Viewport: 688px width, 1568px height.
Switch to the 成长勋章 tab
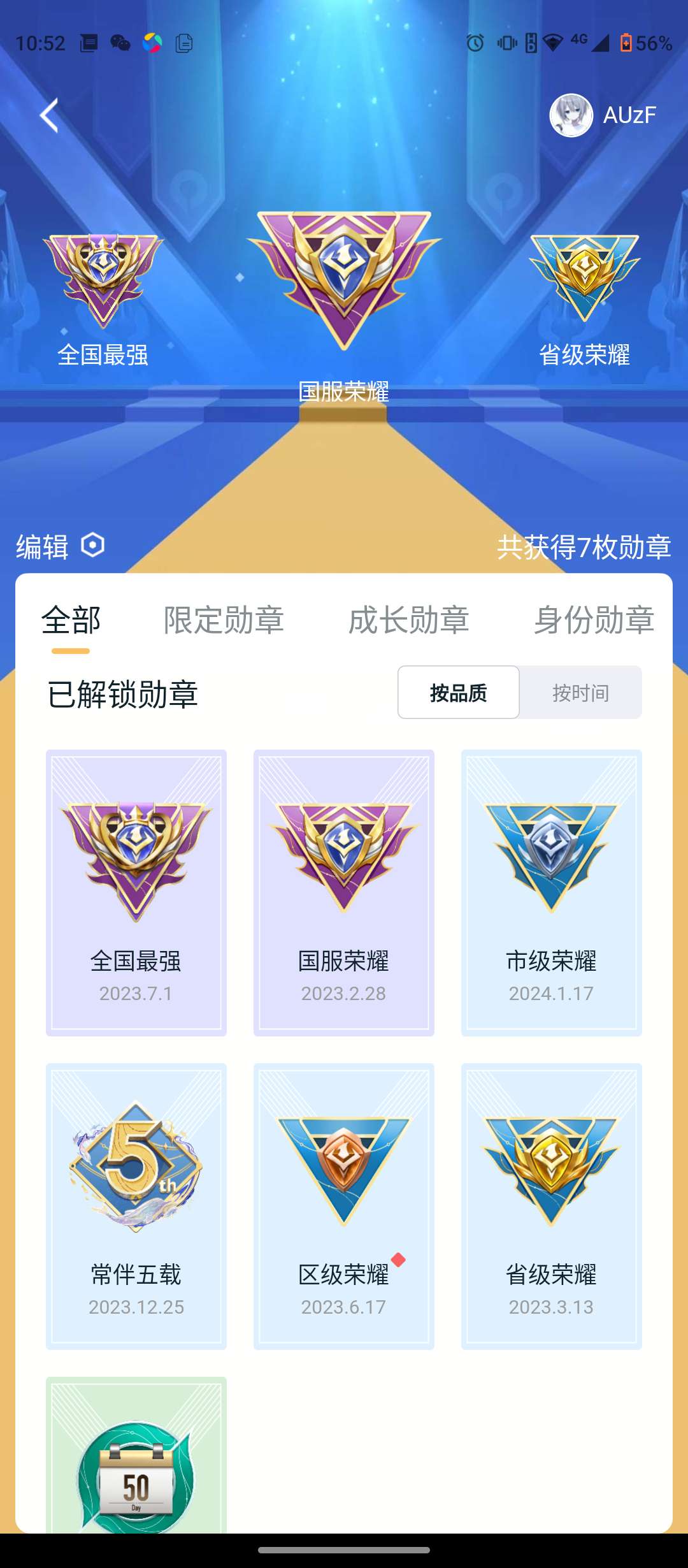tap(408, 620)
